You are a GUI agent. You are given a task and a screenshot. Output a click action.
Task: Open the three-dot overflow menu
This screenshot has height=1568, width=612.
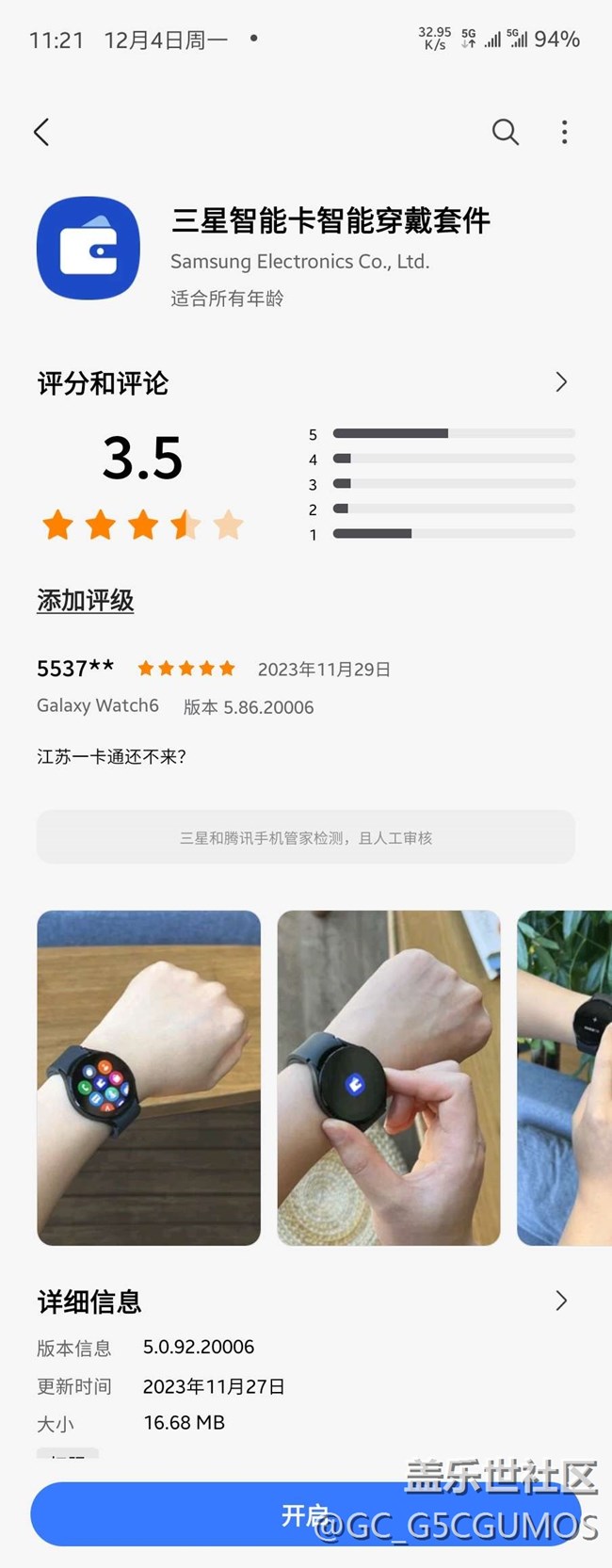click(564, 132)
